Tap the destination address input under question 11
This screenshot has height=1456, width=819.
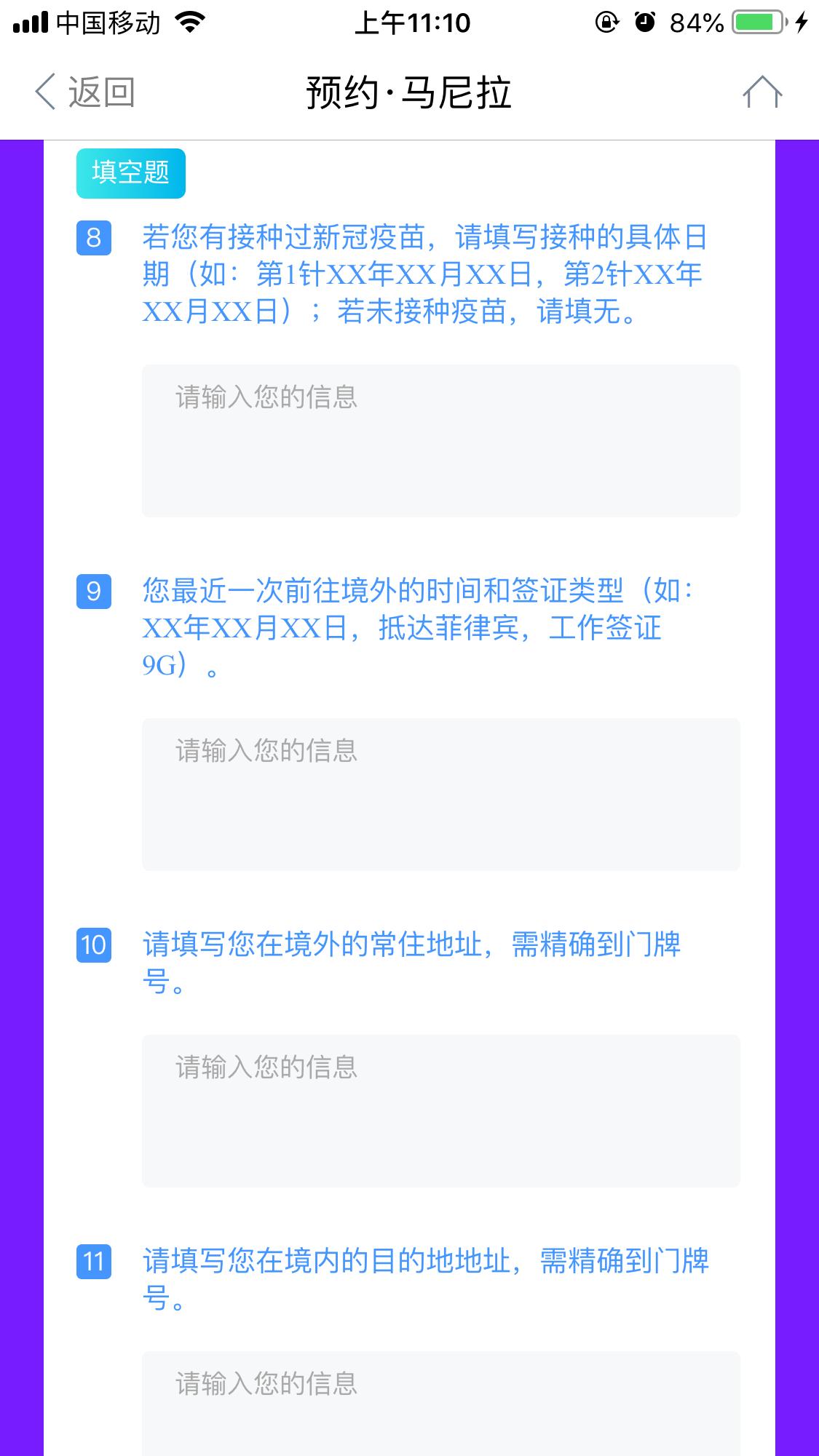[x=442, y=1404]
